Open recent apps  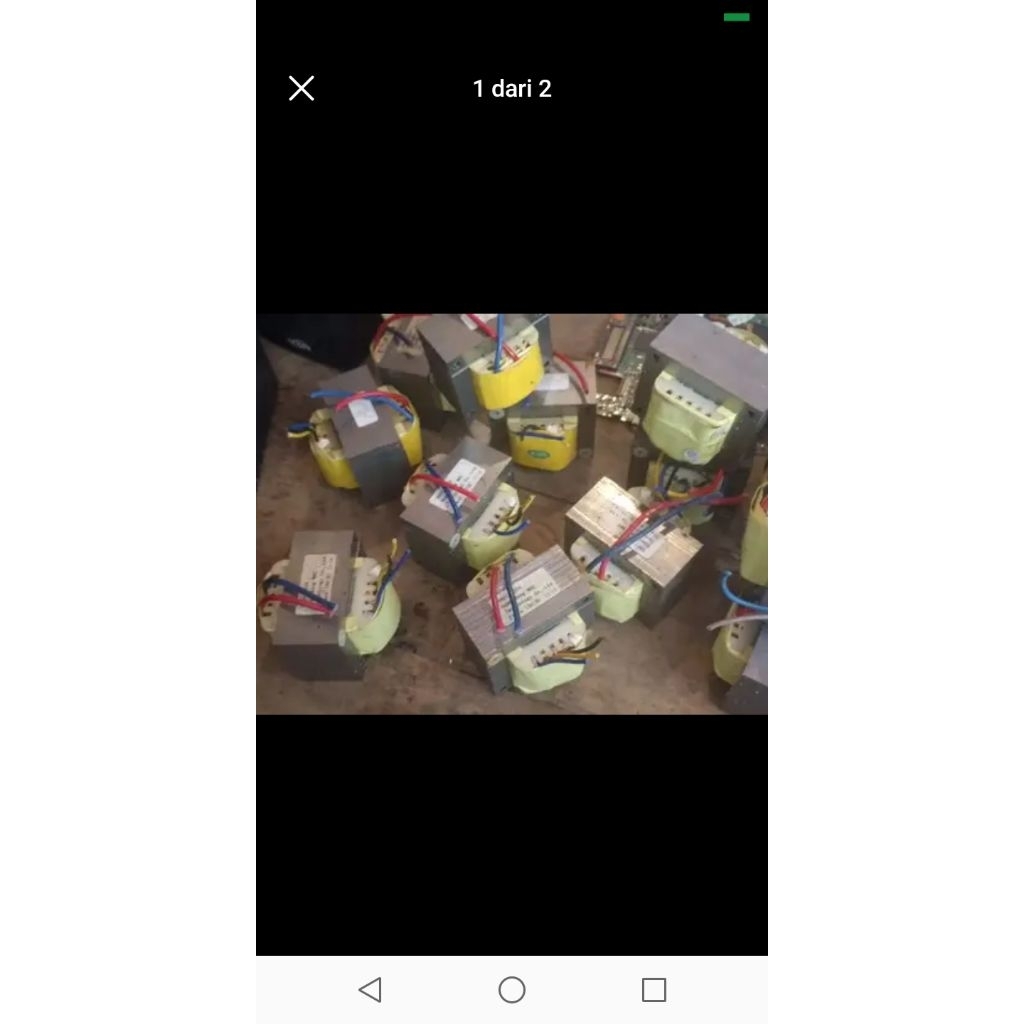[654, 990]
